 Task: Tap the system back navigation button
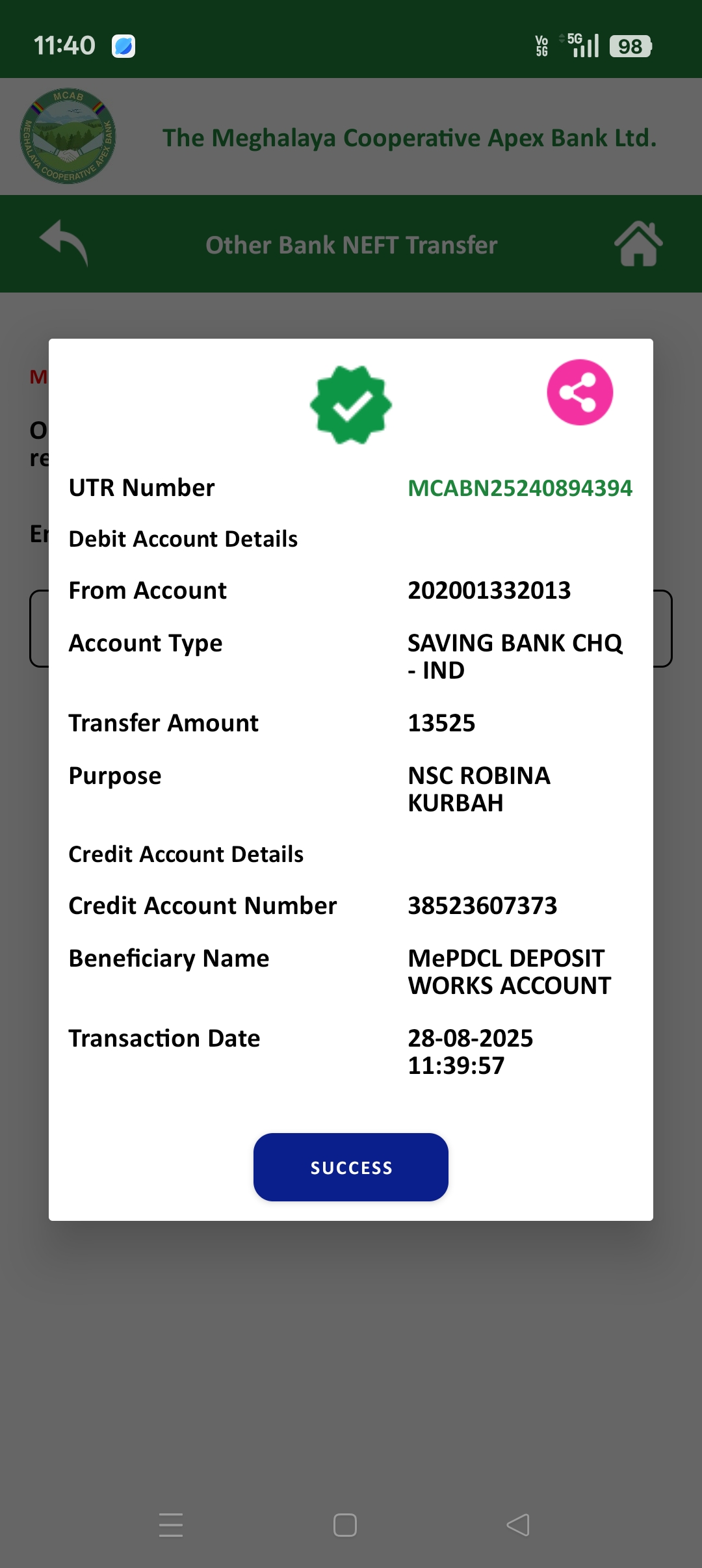click(x=518, y=1524)
